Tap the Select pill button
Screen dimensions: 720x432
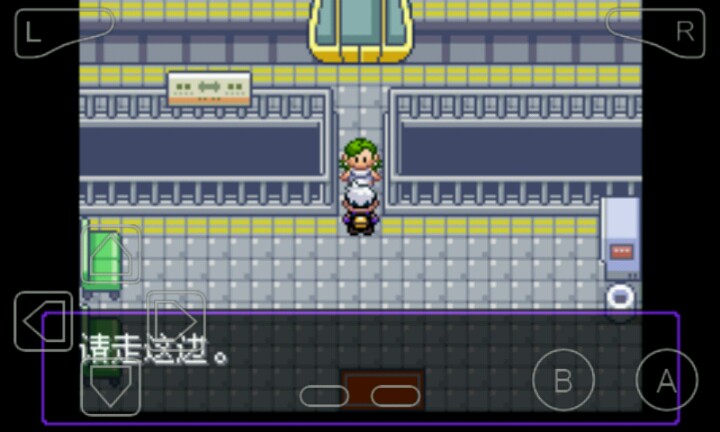pyautogui.click(x=324, y=396)
